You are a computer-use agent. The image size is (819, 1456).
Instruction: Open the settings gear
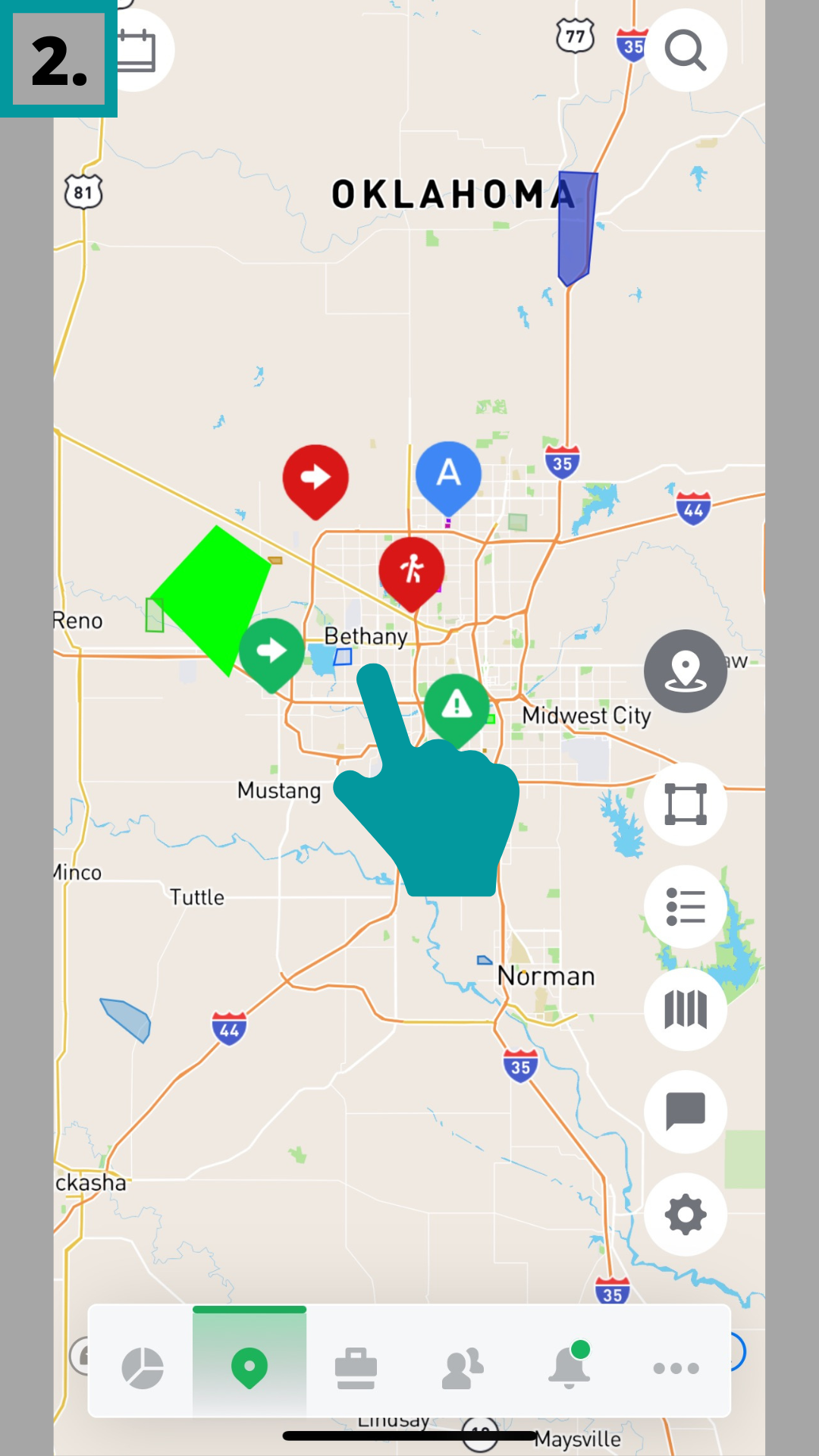tap(686, 1214)
